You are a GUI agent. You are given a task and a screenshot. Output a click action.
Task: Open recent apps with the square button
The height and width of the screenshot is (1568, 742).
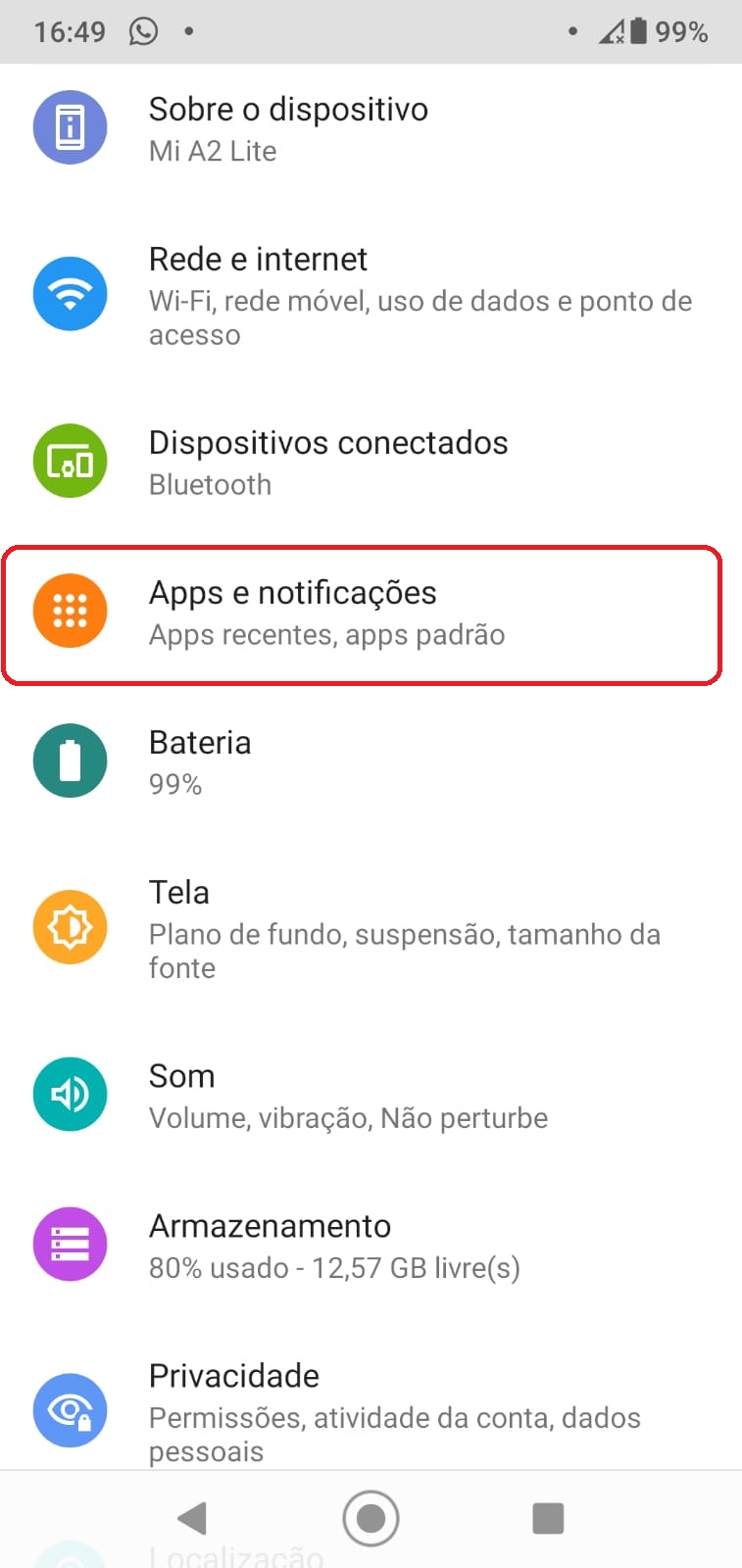[x=548, y=1518]
